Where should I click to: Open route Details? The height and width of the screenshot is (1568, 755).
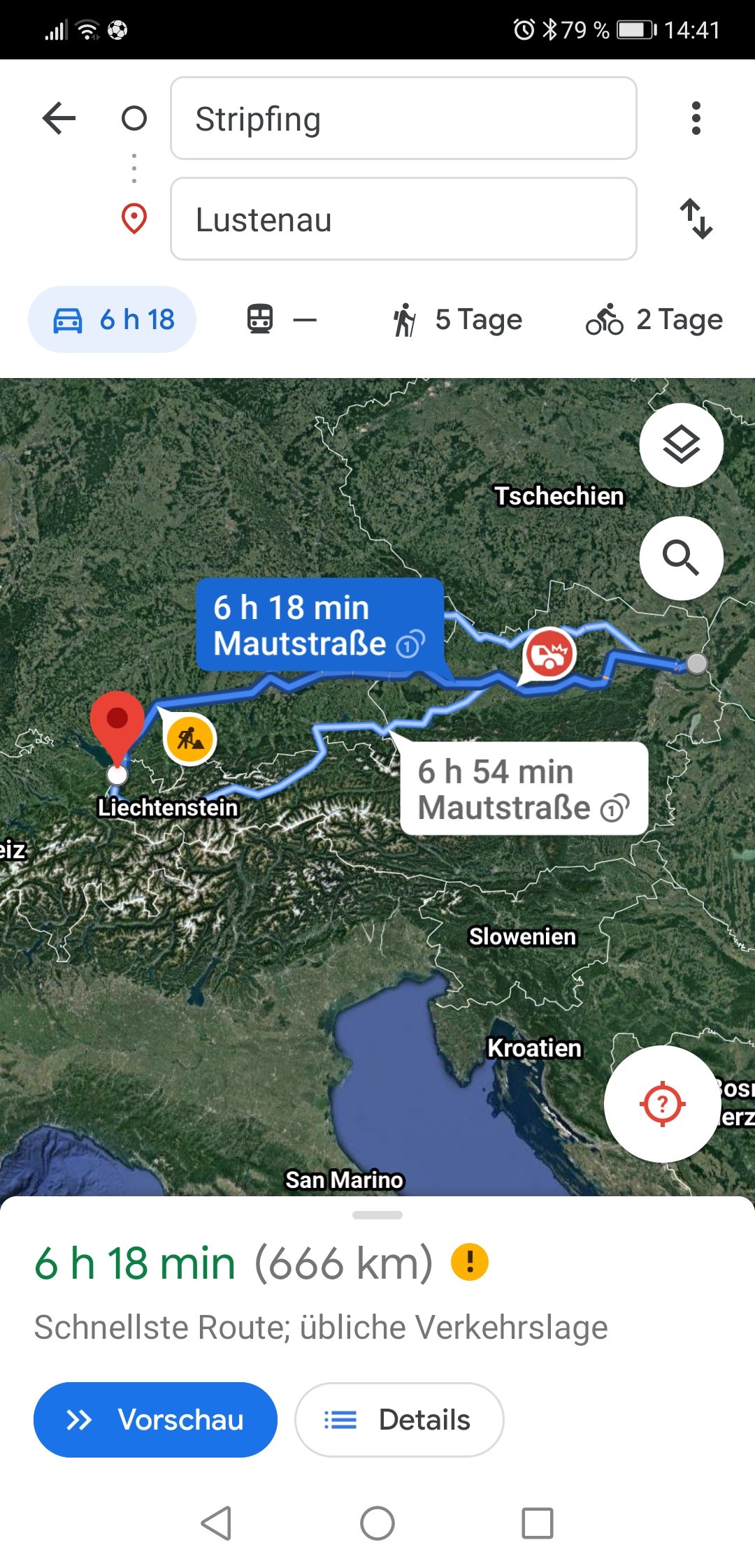coord(399,1419)
